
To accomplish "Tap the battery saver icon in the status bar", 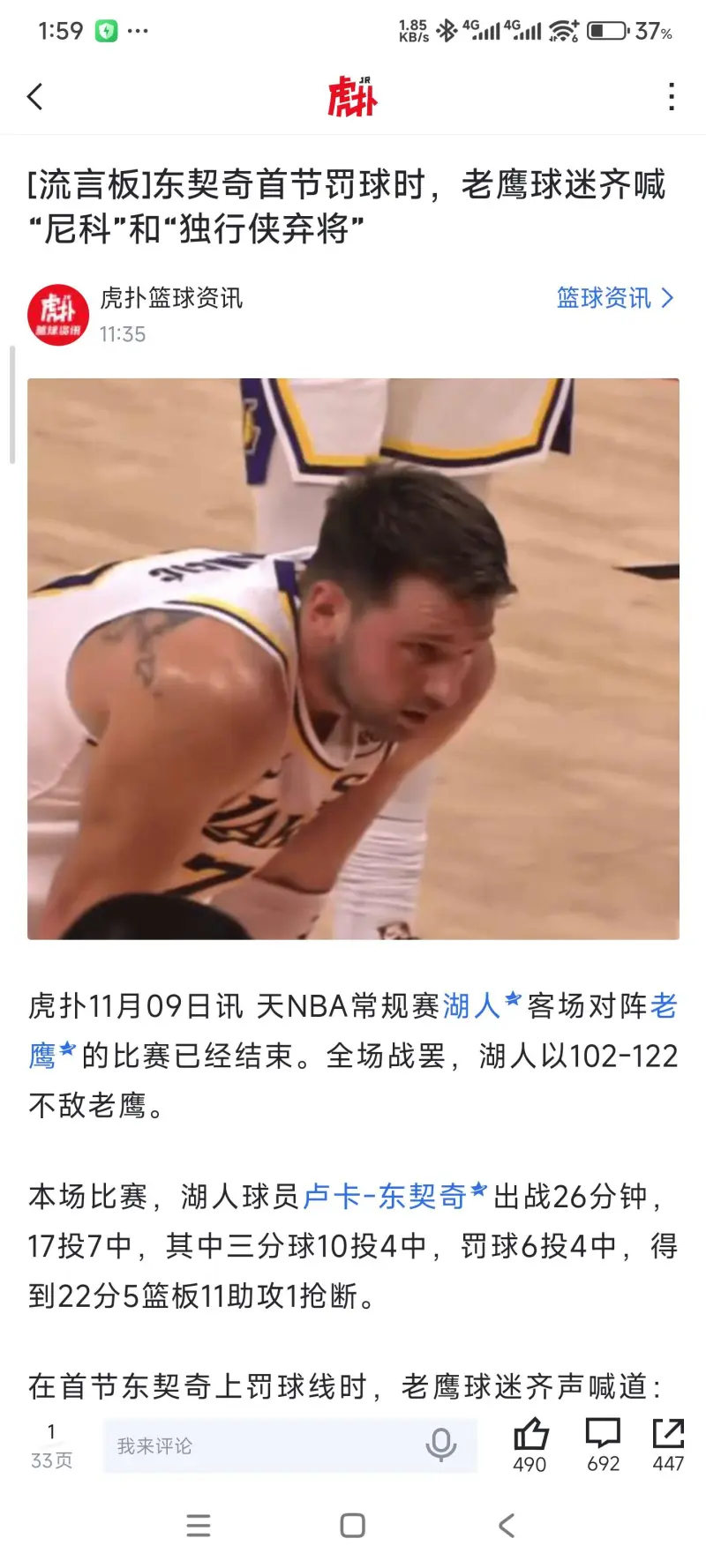I will coord(108,29).
